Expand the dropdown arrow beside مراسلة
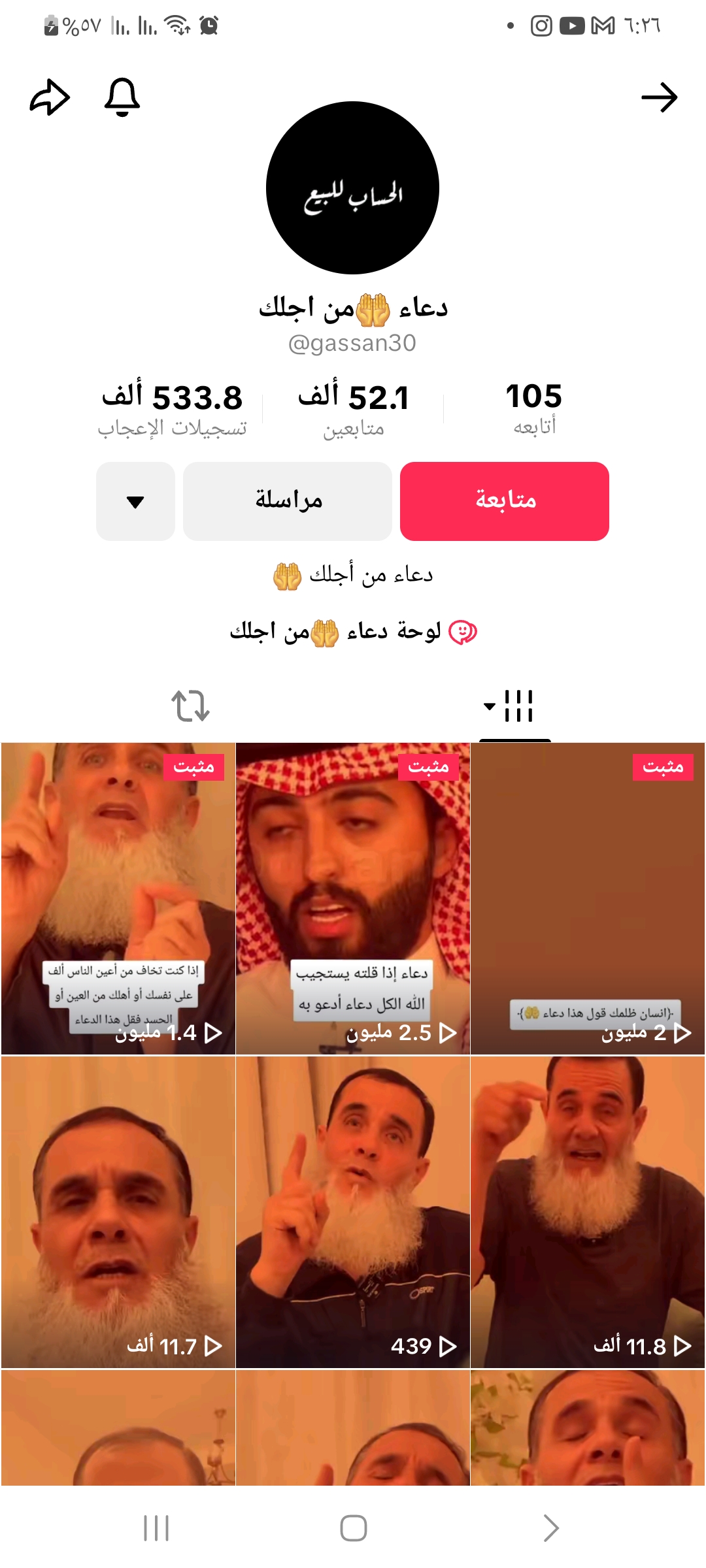The image size is (706, 1568). (x=135, y=501)
